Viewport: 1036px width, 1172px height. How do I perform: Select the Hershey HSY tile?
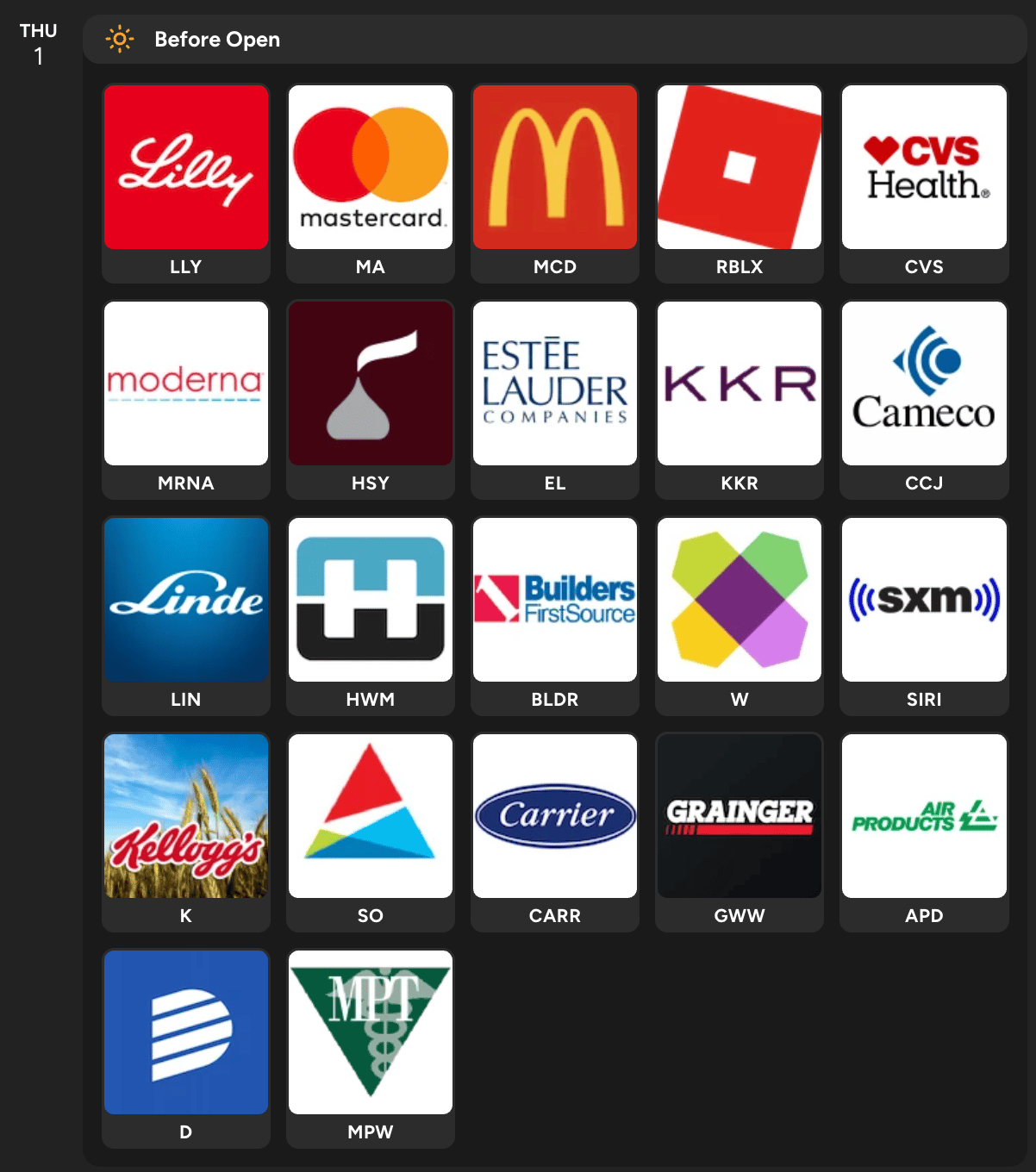pos(371,384)
